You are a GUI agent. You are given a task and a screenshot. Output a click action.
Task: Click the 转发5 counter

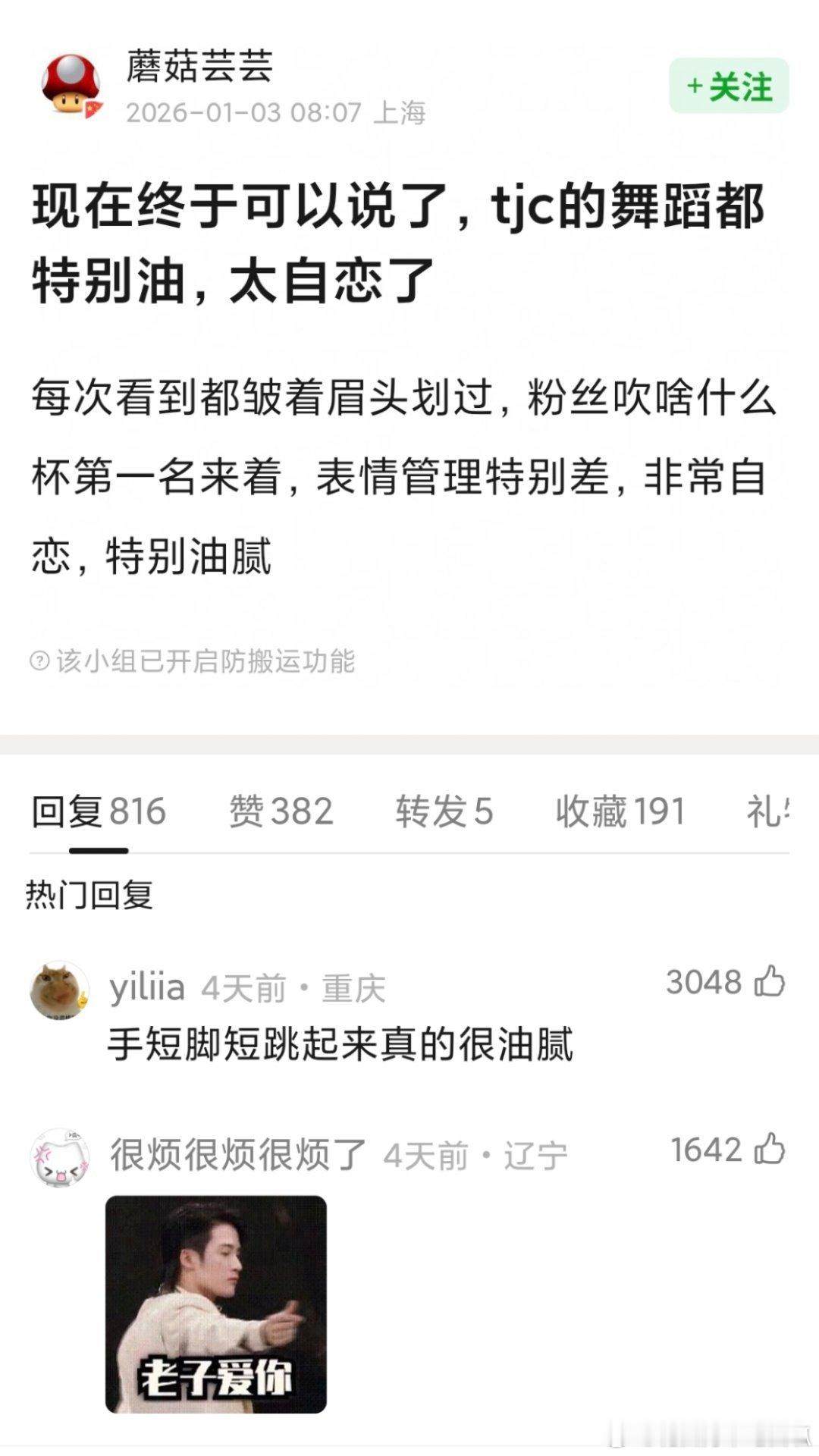pyautogui.click(x=444, y=811)
